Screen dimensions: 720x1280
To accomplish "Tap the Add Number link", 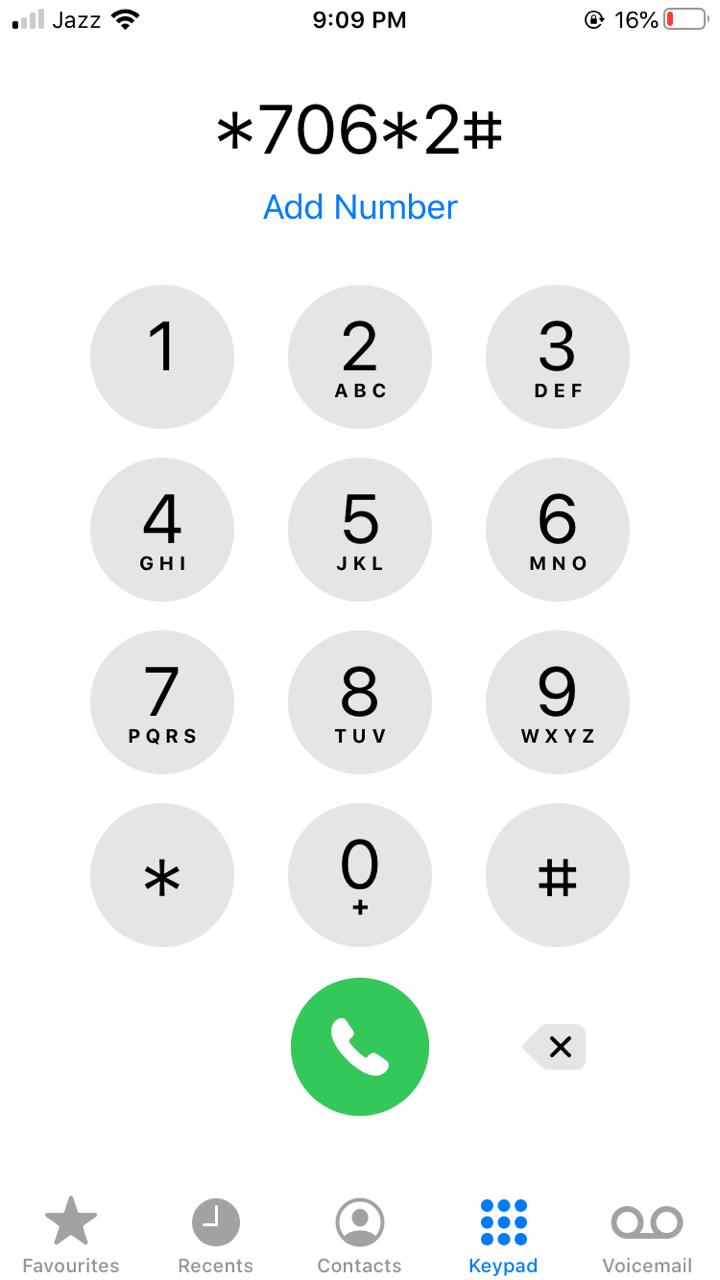I will click(360, 207).
